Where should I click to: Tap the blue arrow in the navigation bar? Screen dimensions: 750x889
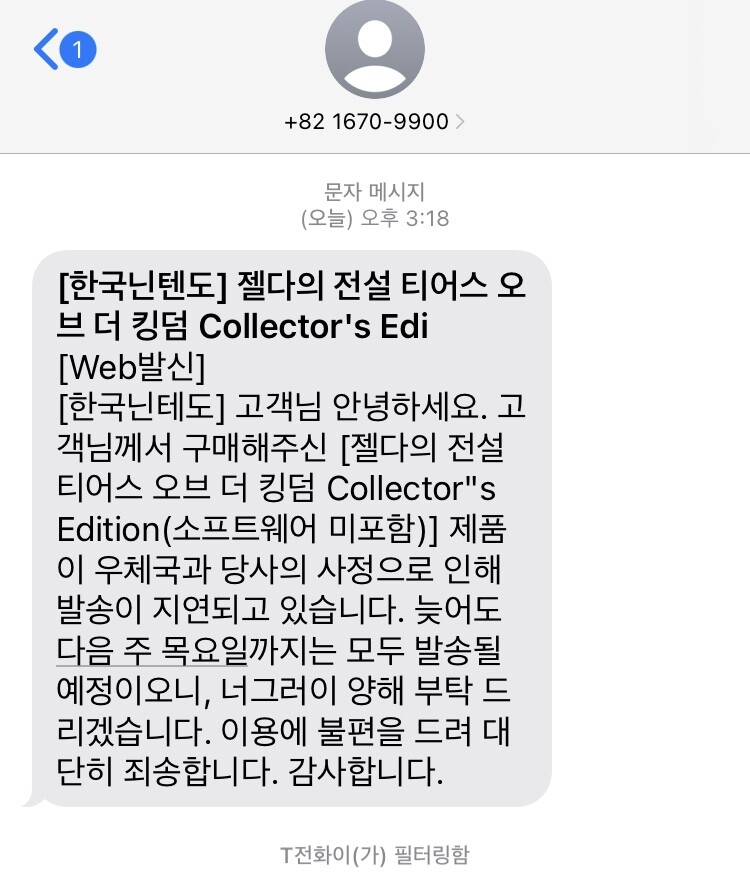pos(45,50)
